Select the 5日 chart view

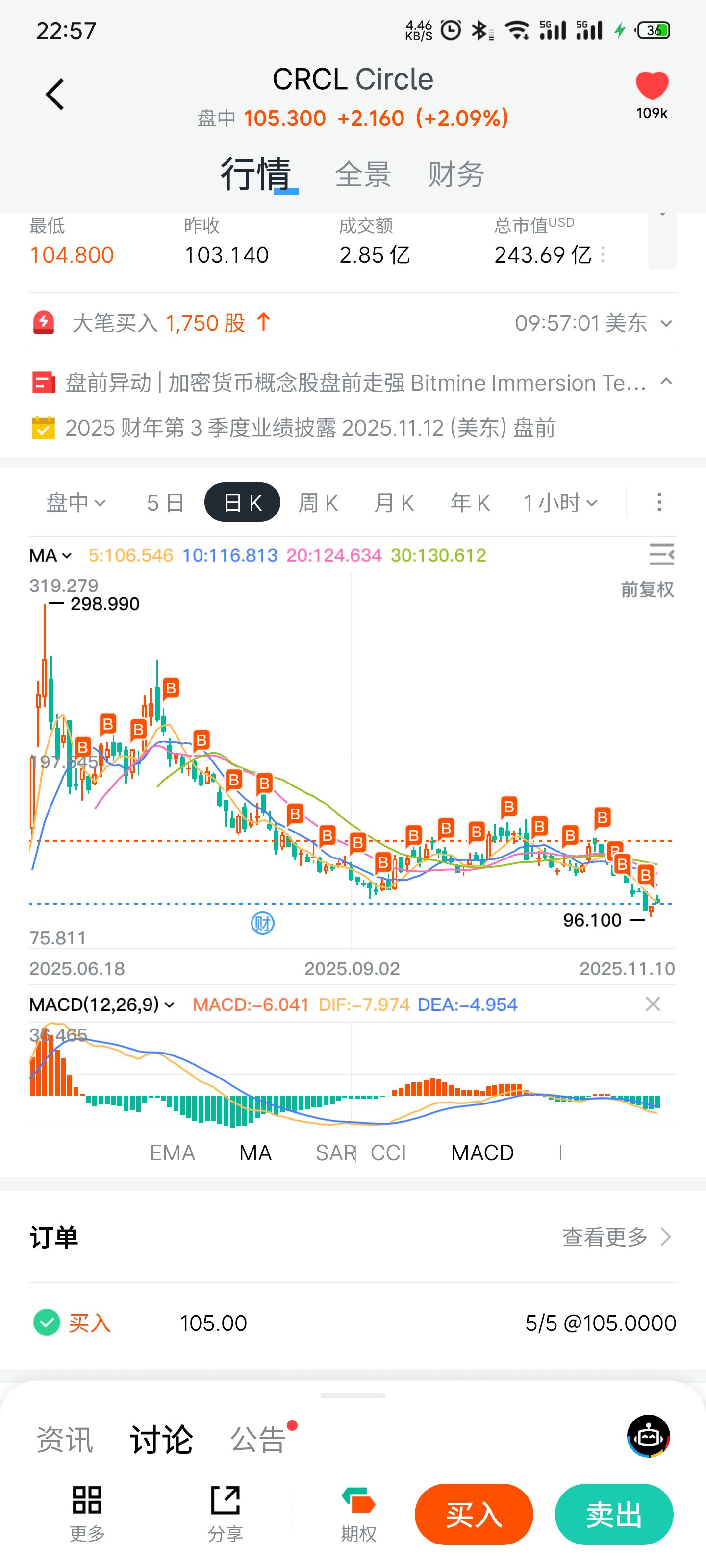[x=165, y=503]
